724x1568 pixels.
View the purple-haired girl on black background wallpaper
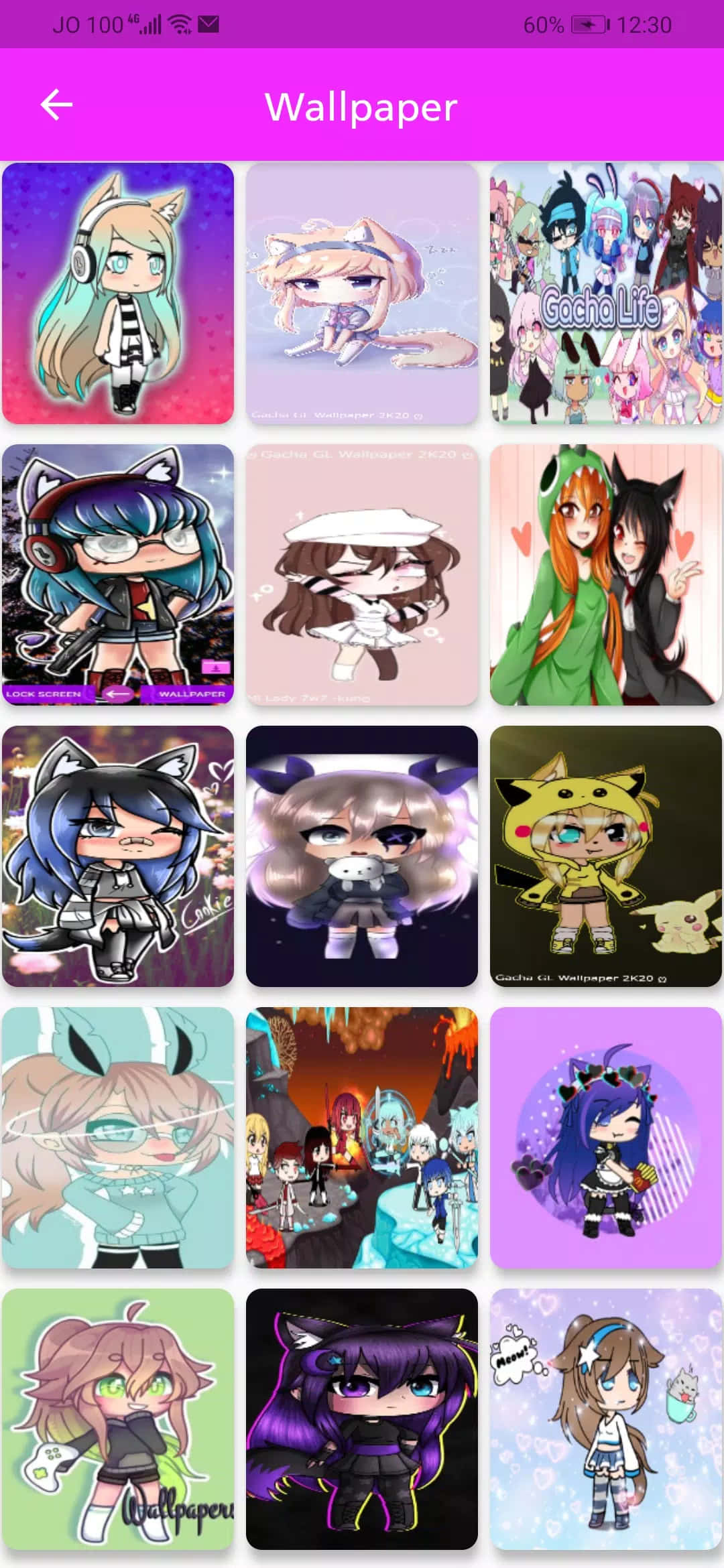(x=362, y=1419)
